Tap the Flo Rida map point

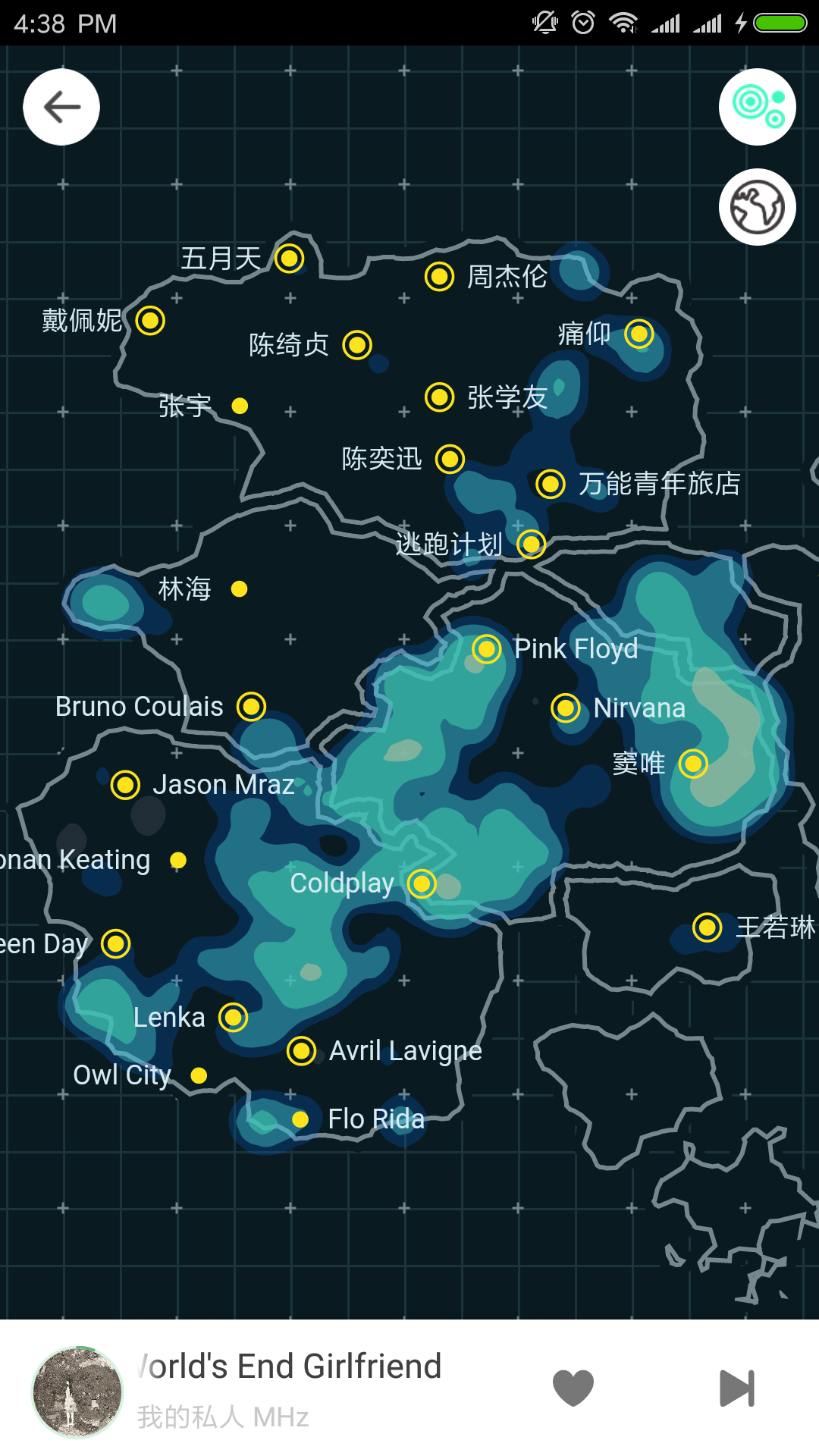pyautogui.click(x=300, y=1119)
